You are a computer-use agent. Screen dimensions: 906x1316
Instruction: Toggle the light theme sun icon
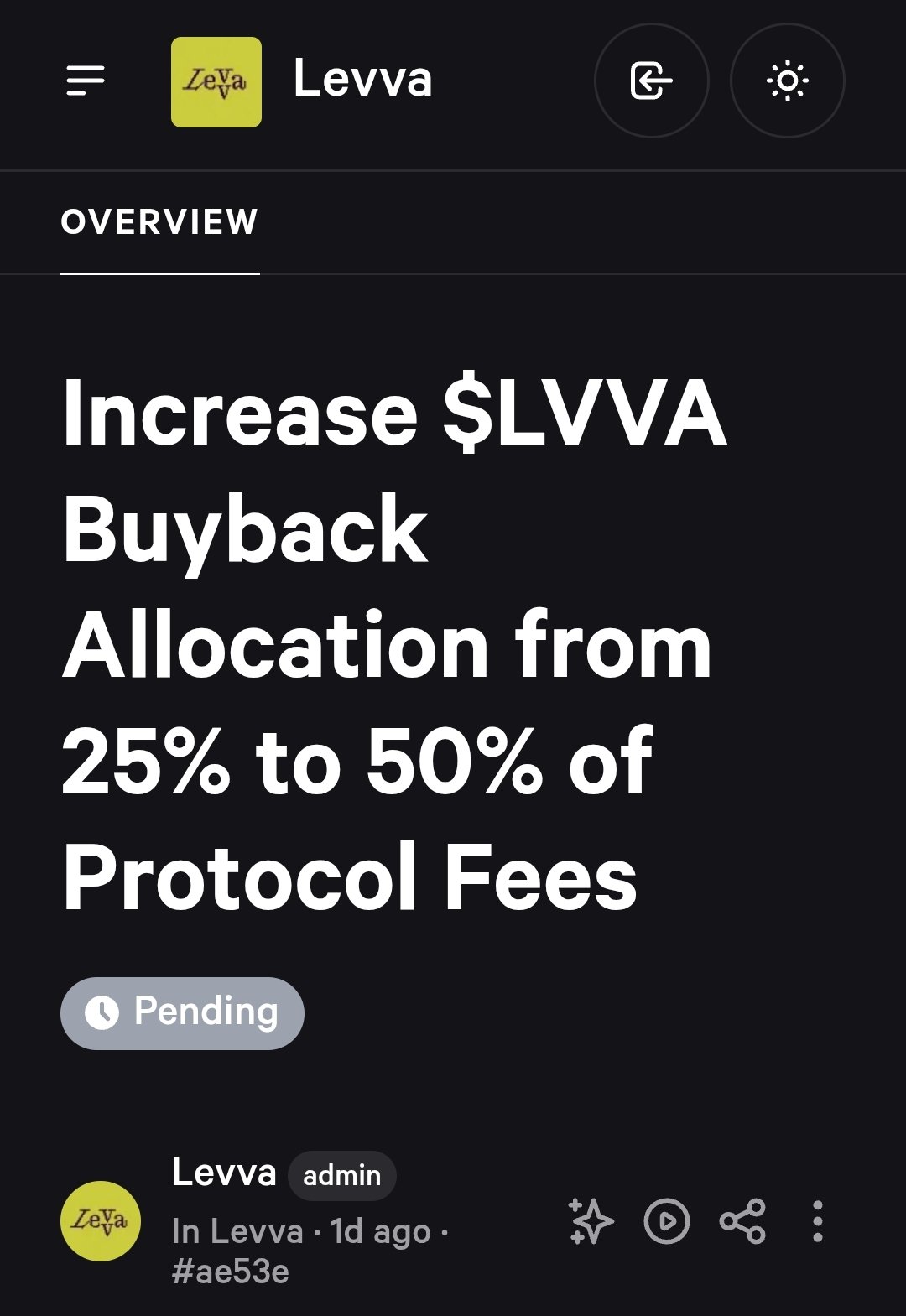click(787, 81)
